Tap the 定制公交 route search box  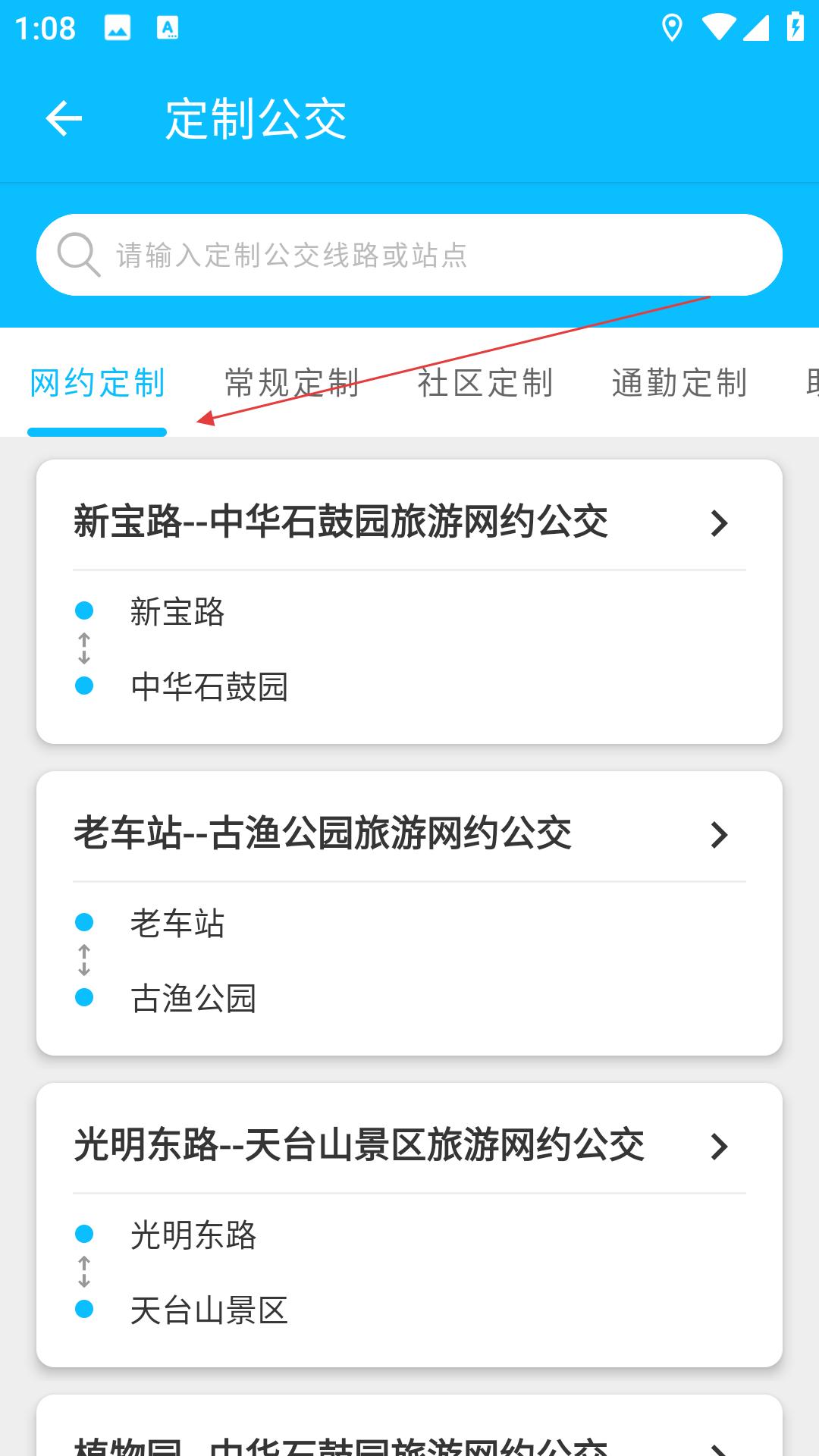point(409,255)
